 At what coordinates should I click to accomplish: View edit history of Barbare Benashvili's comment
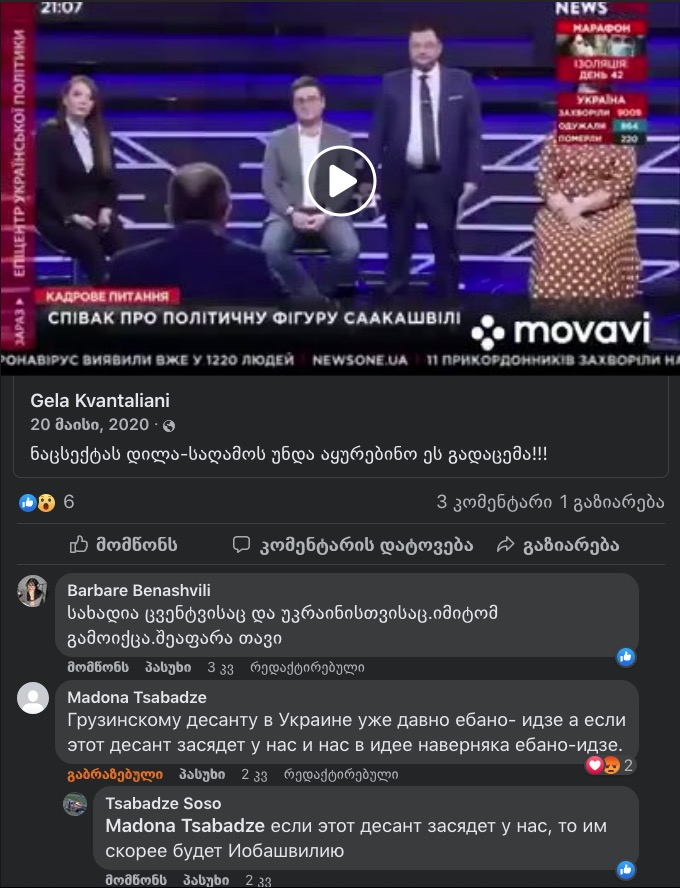[x=307, y=666]
